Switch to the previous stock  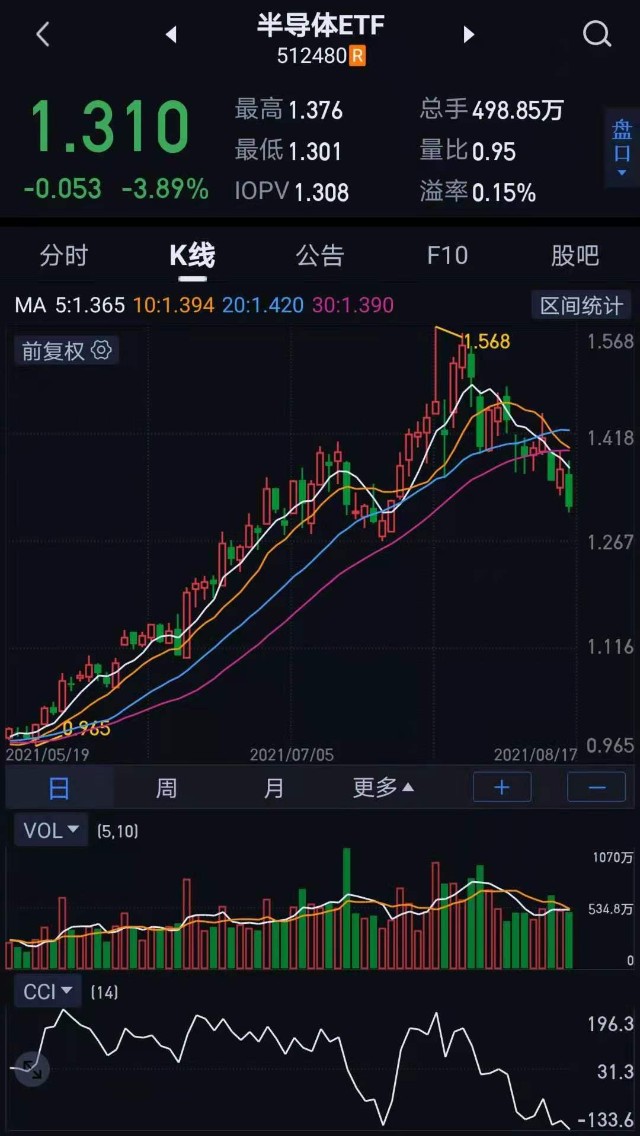171,35
